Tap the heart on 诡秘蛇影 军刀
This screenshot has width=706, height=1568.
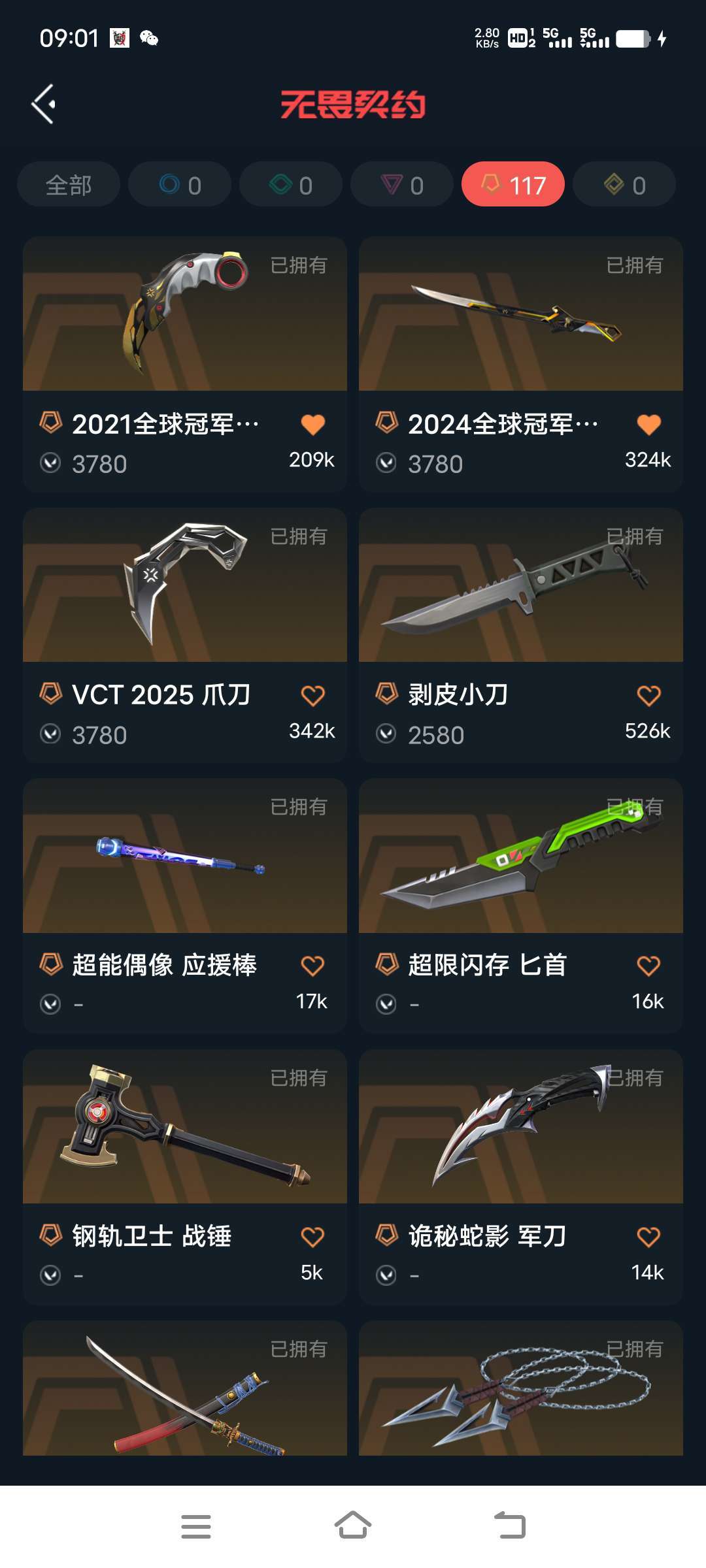(x=648, y=1237)
